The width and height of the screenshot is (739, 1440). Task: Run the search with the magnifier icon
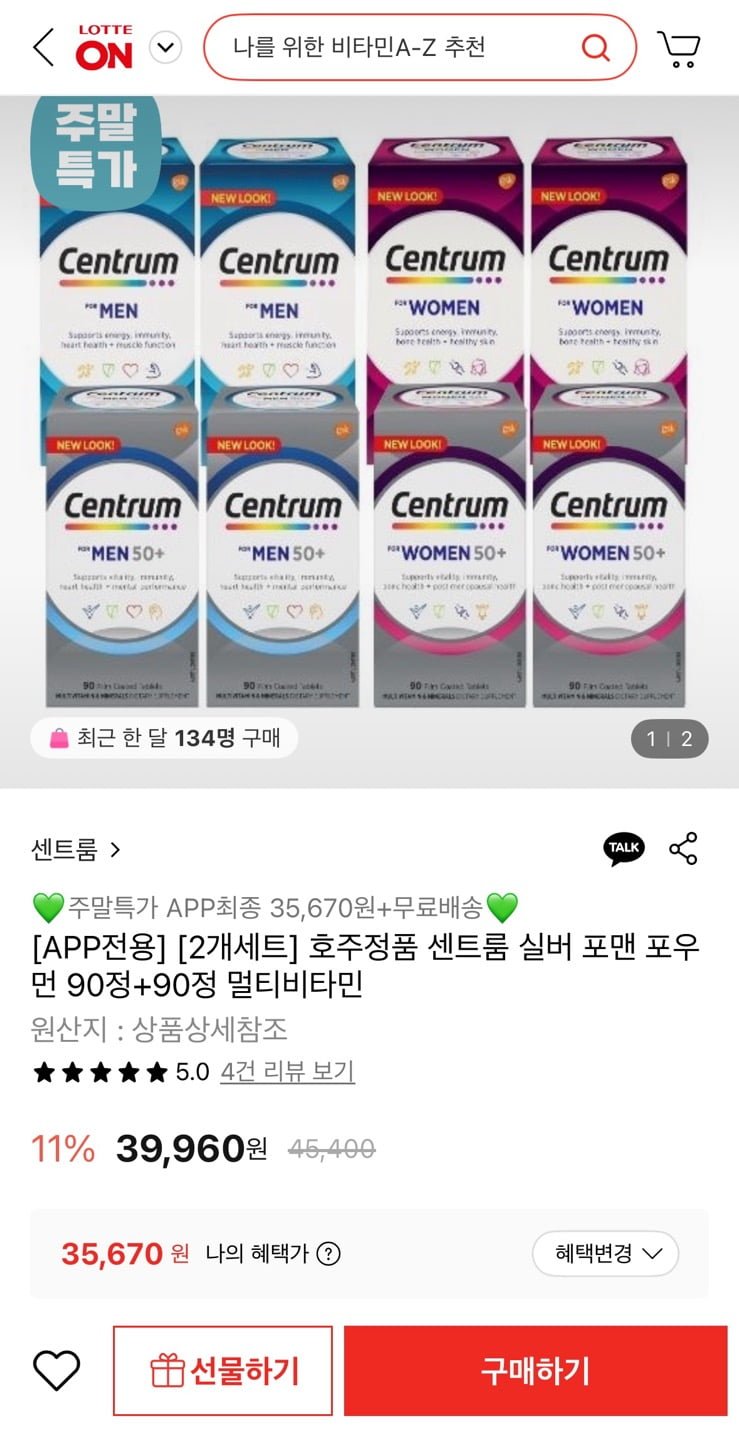[x=596, y=47]
